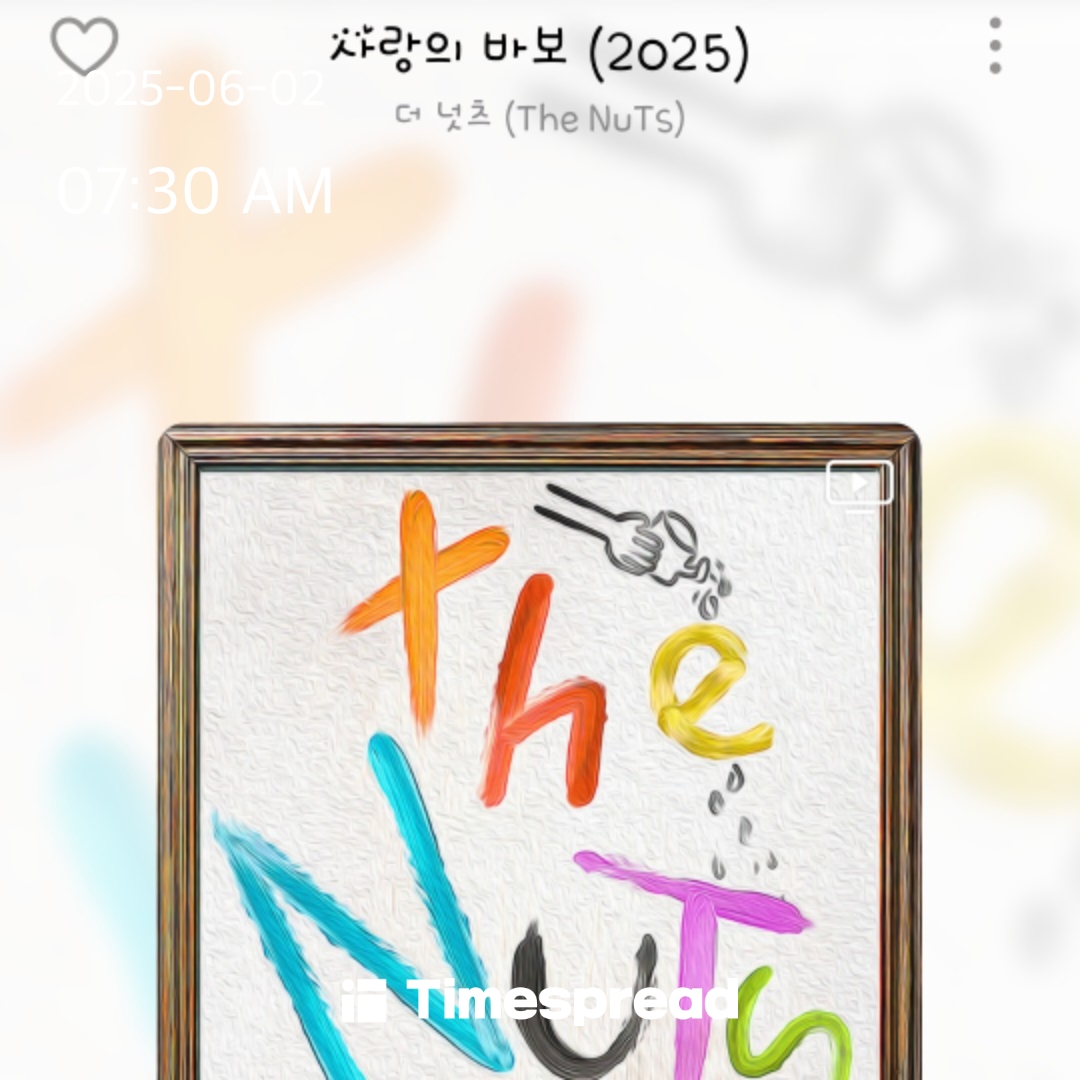
Task: Tap The NuTs album cover art
Action: (538, 760)
